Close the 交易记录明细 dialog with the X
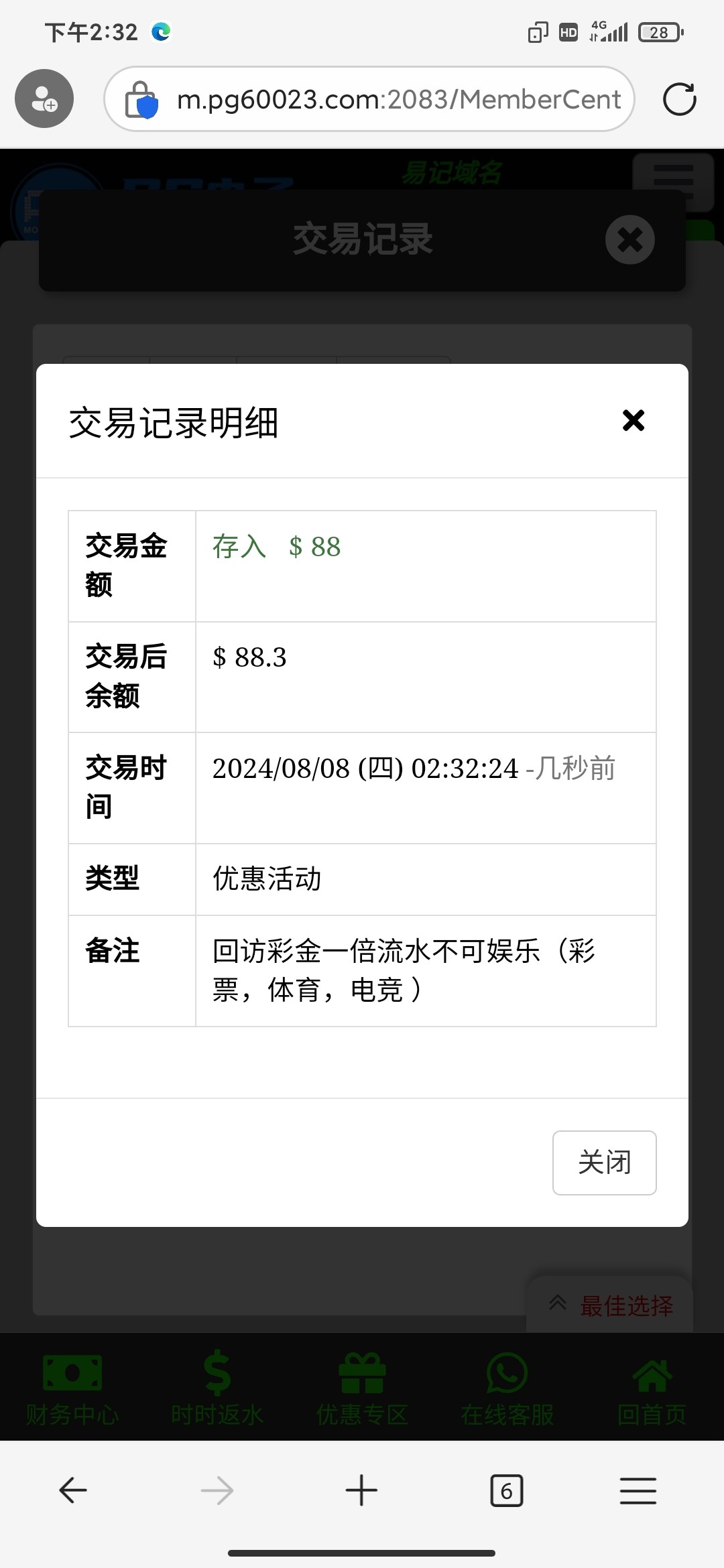The image size is (724, 1568). point(633,421)
